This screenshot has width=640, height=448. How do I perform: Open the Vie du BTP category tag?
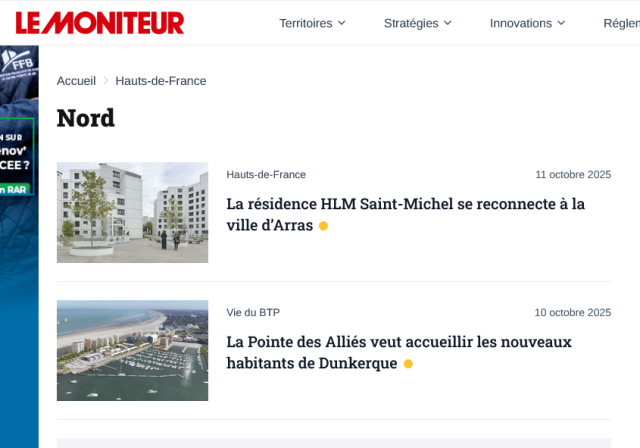[253, 313]
